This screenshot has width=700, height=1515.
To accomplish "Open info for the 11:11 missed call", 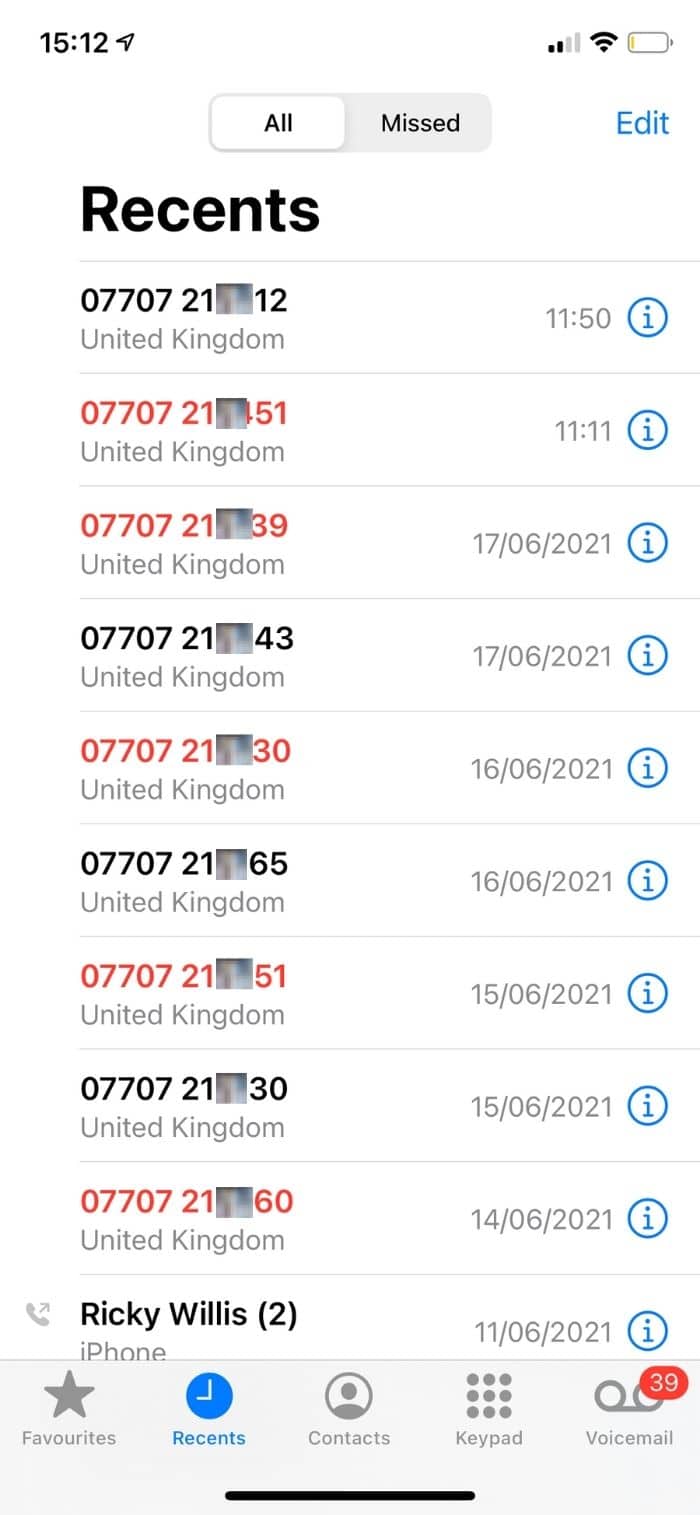I will 647,431.
